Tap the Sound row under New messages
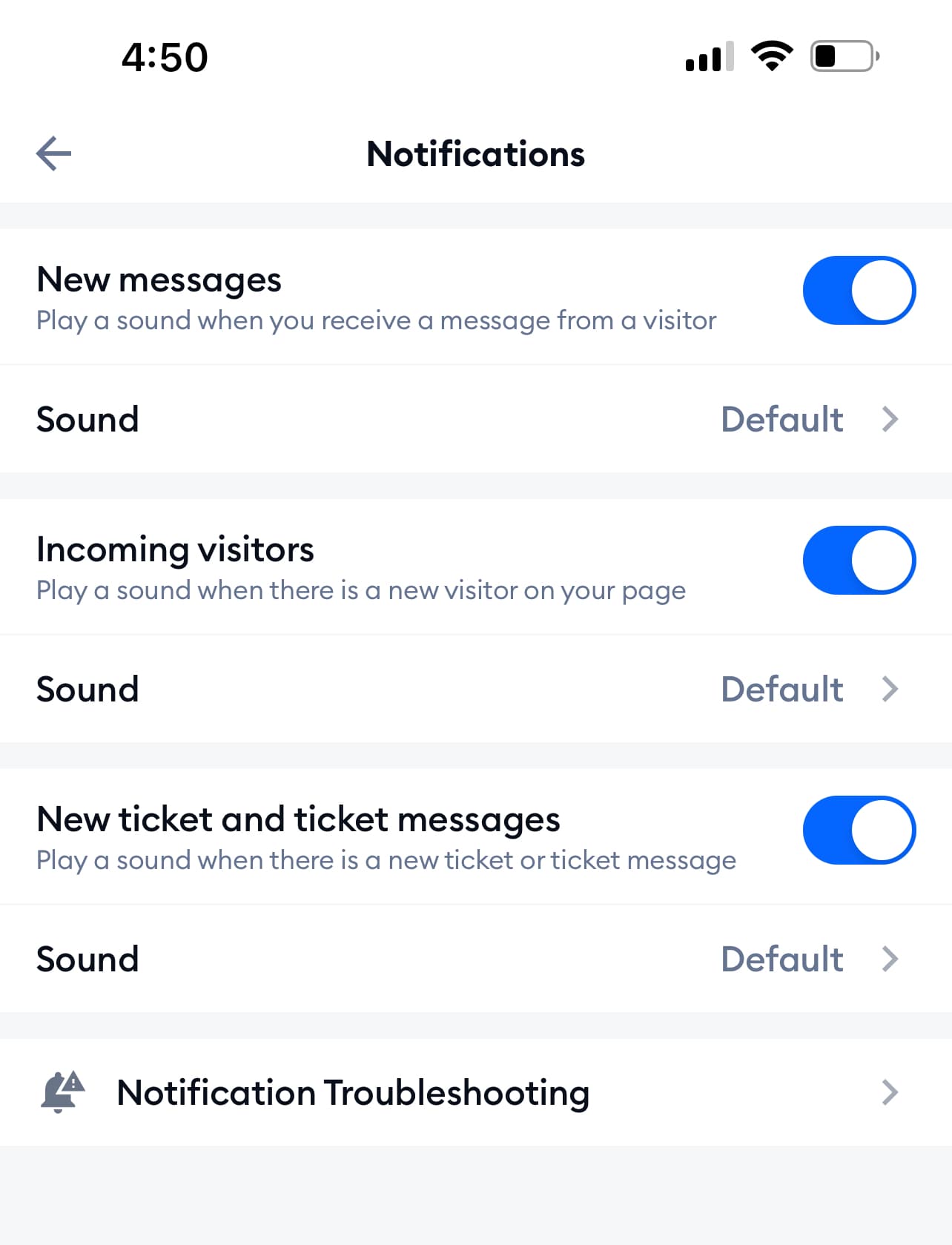The width and height of the screenshot is (952, 1245). click(x=87, y=420)
